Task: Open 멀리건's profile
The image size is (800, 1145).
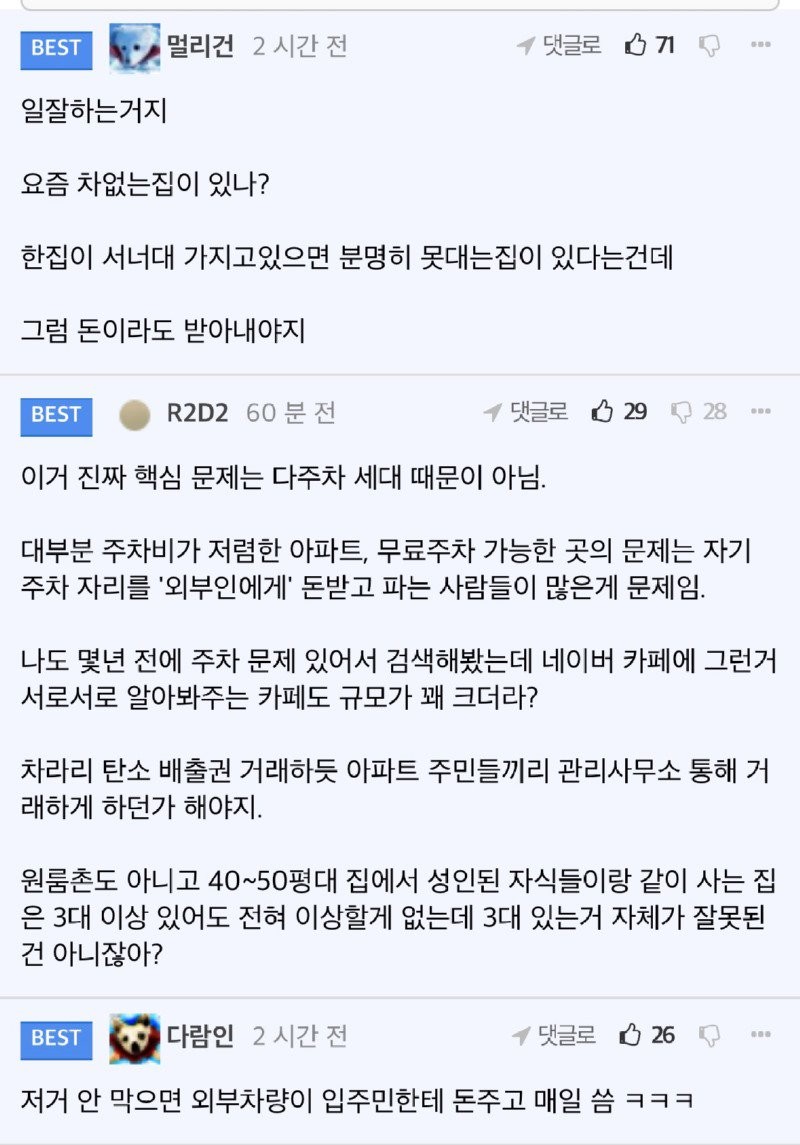Action: 200,46
